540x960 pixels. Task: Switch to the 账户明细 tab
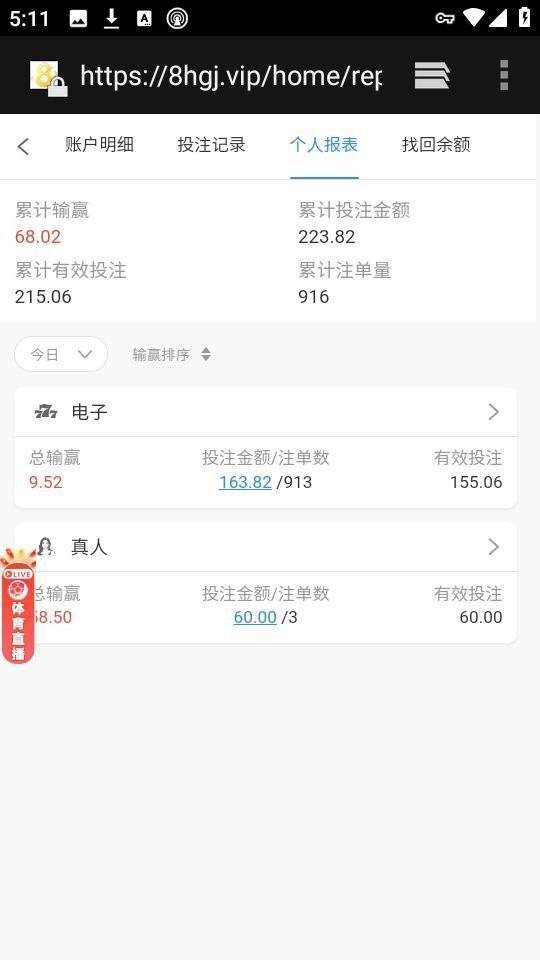coord(99,145)
